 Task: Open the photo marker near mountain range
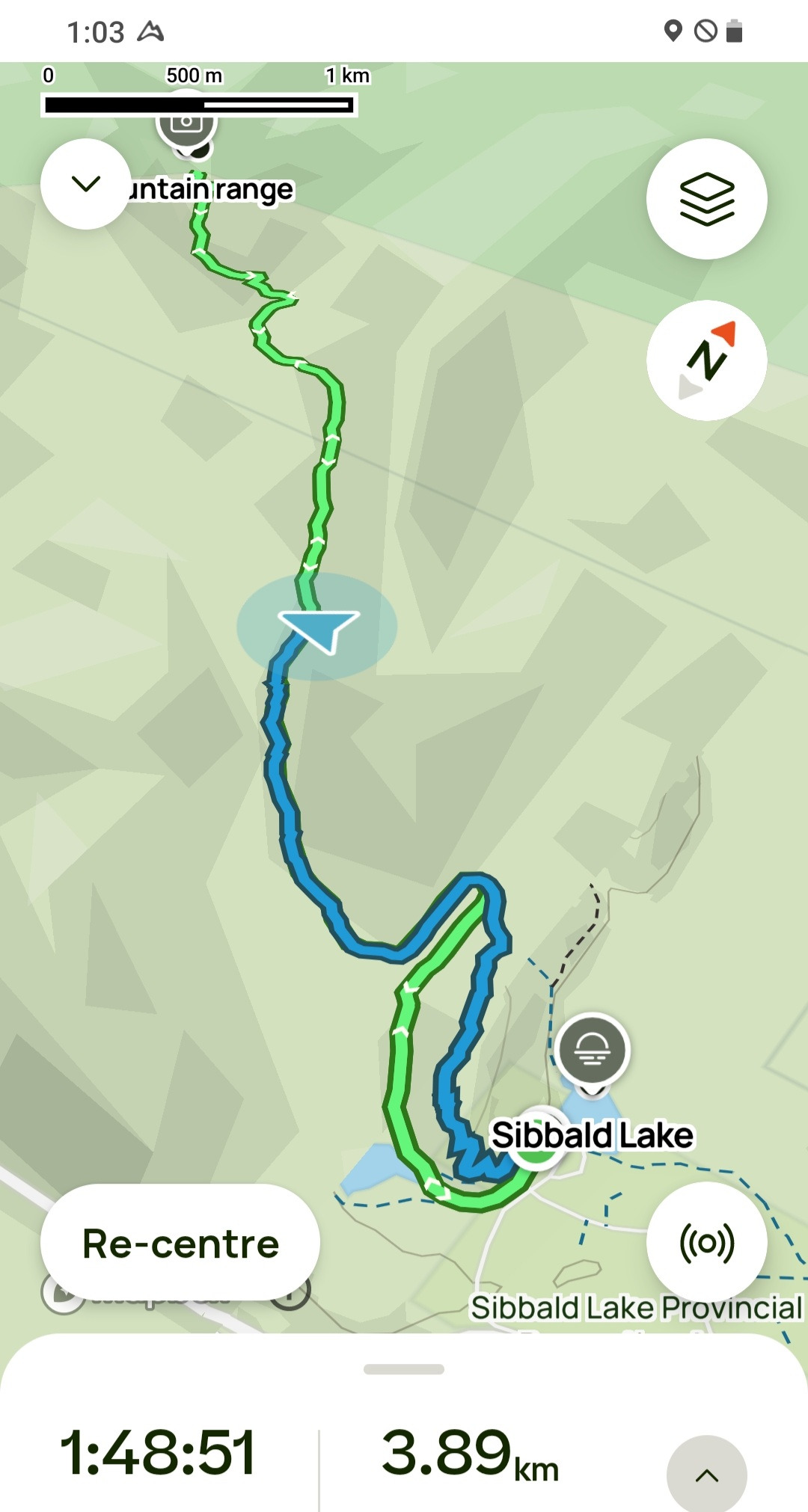(x=187, y=127)
